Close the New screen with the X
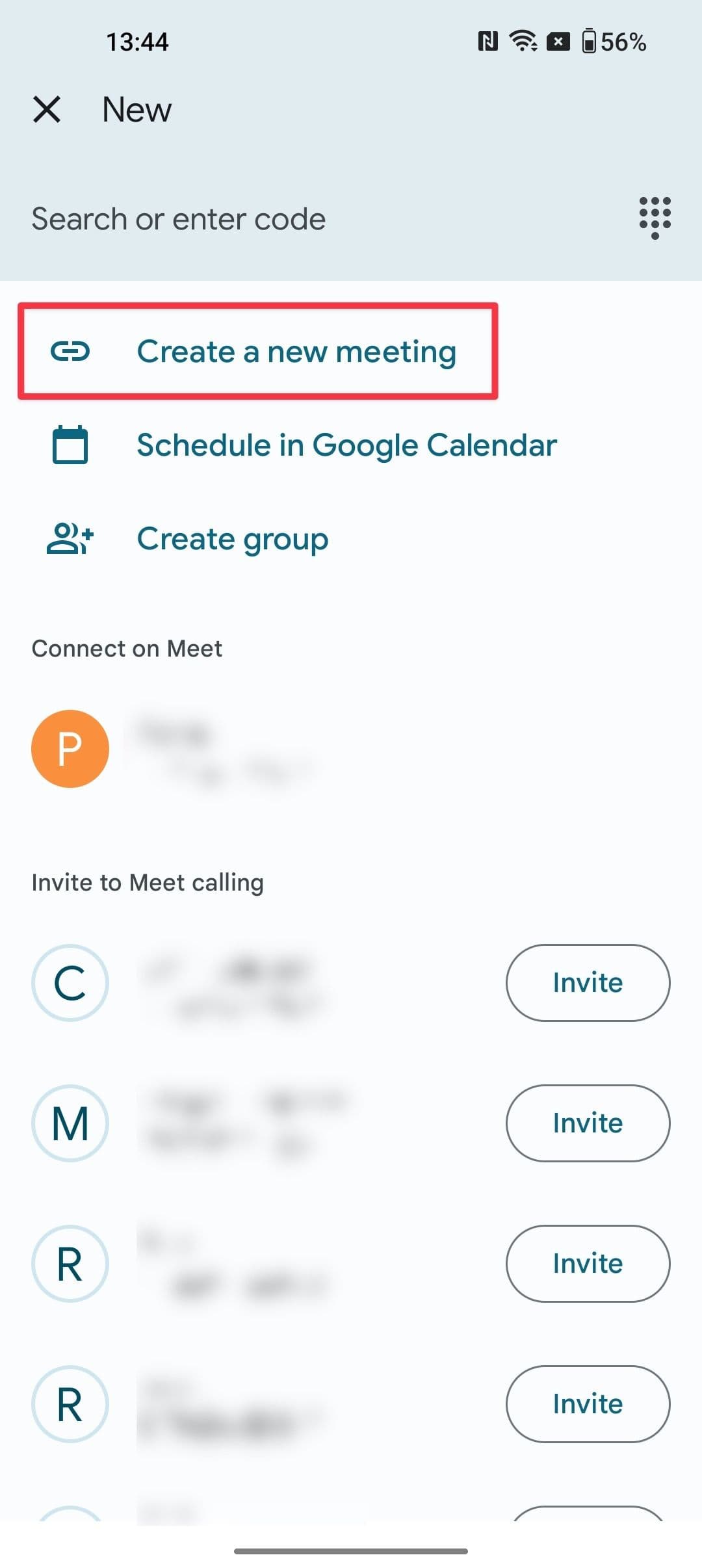 point(47,109)
